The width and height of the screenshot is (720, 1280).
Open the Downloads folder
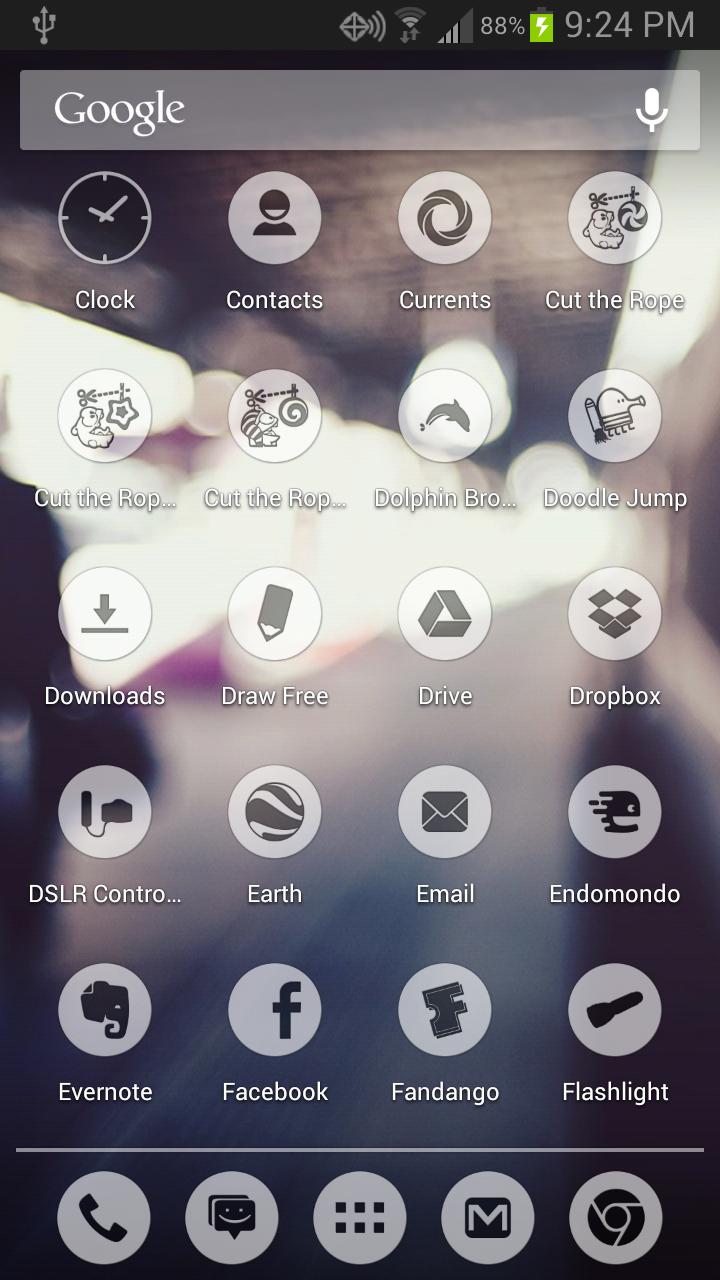click(105, 613)
